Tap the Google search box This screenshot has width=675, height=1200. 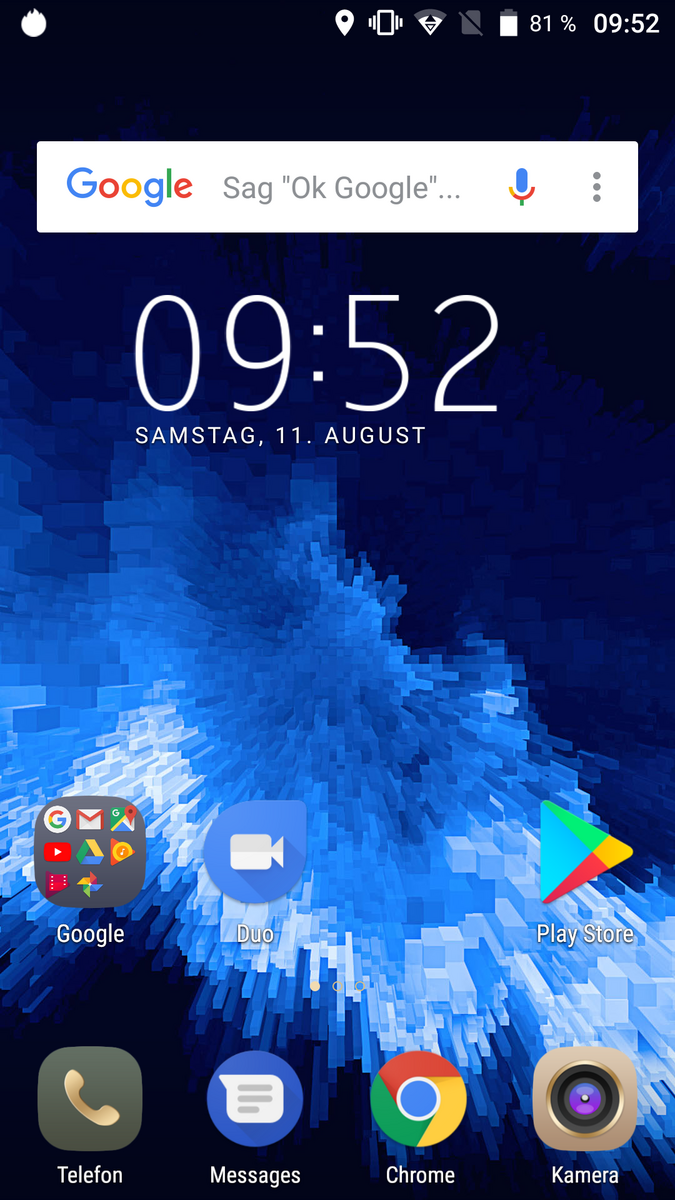tap(340, 187)
